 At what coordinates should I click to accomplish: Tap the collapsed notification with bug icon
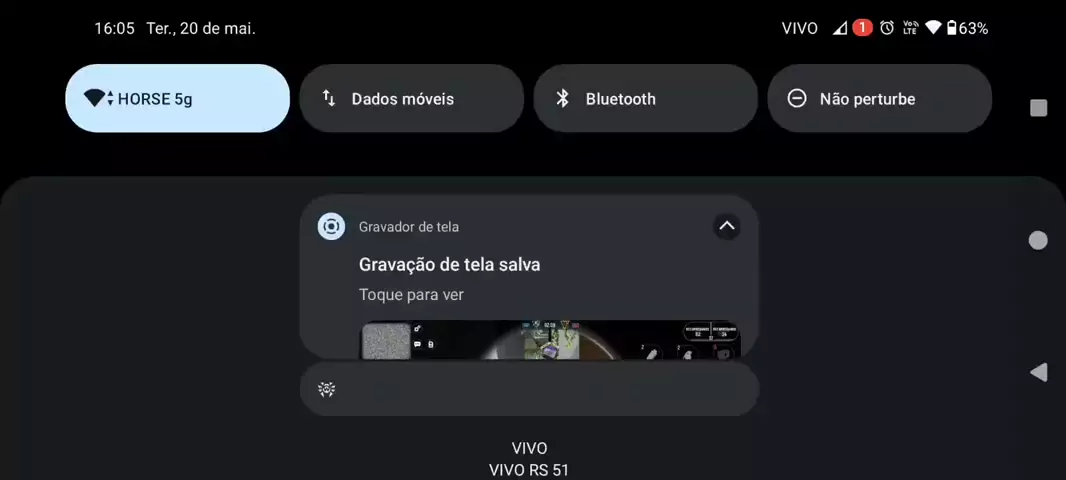pos(529,389)
